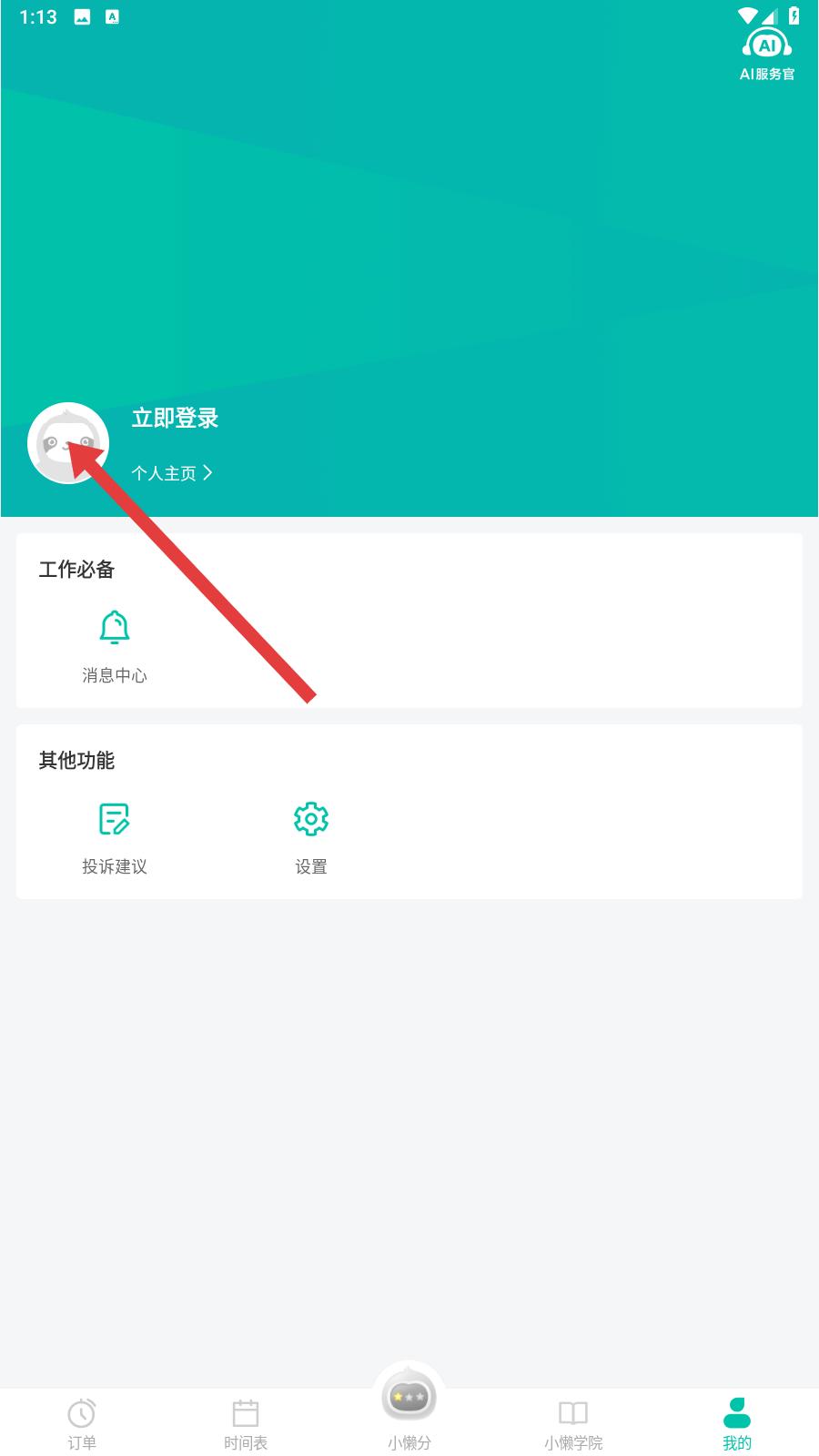
Task: Open 个人主页 profile page
Action: [172, 473]
